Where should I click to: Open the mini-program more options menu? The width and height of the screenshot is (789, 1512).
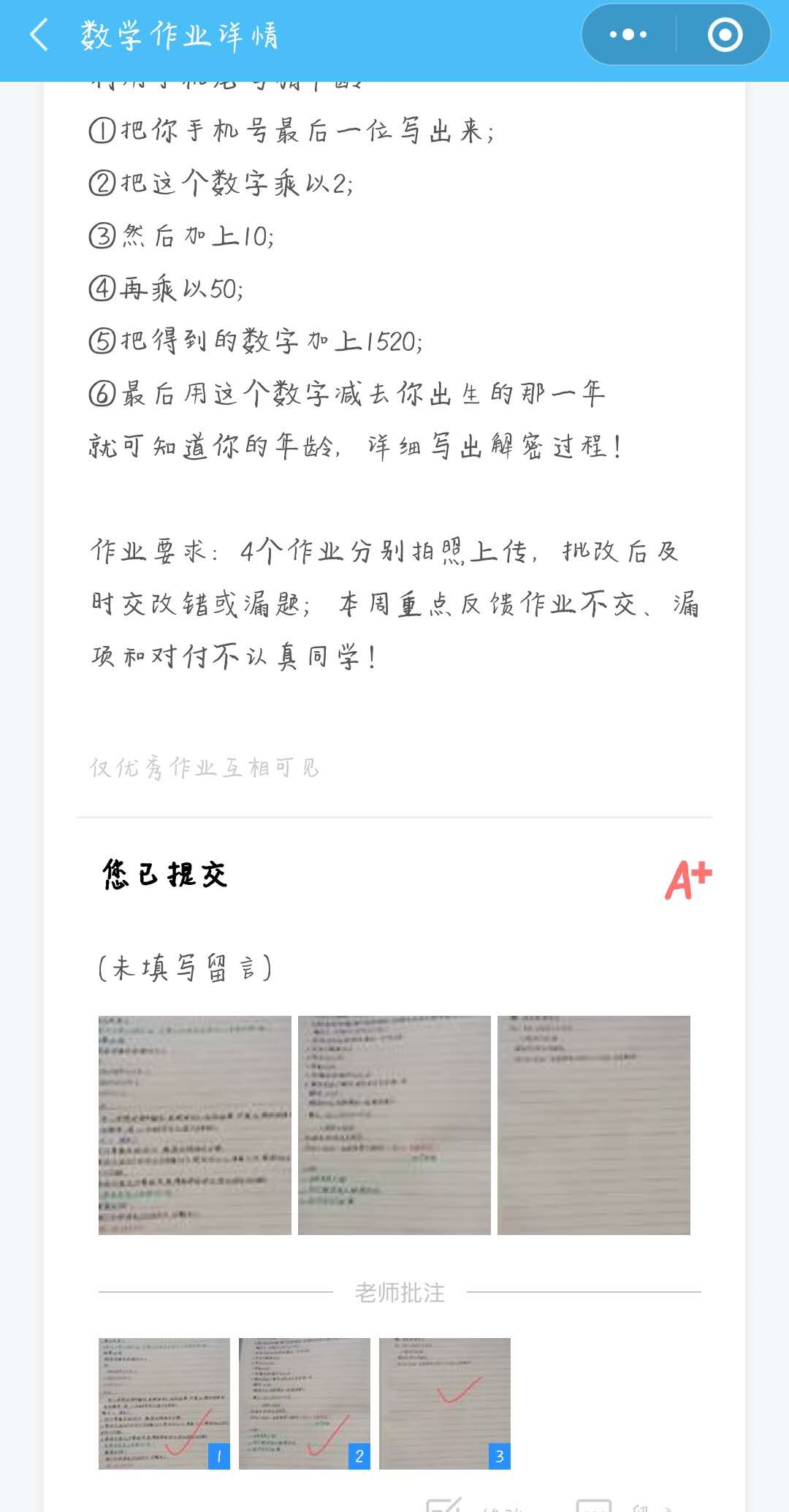(628, 34)
